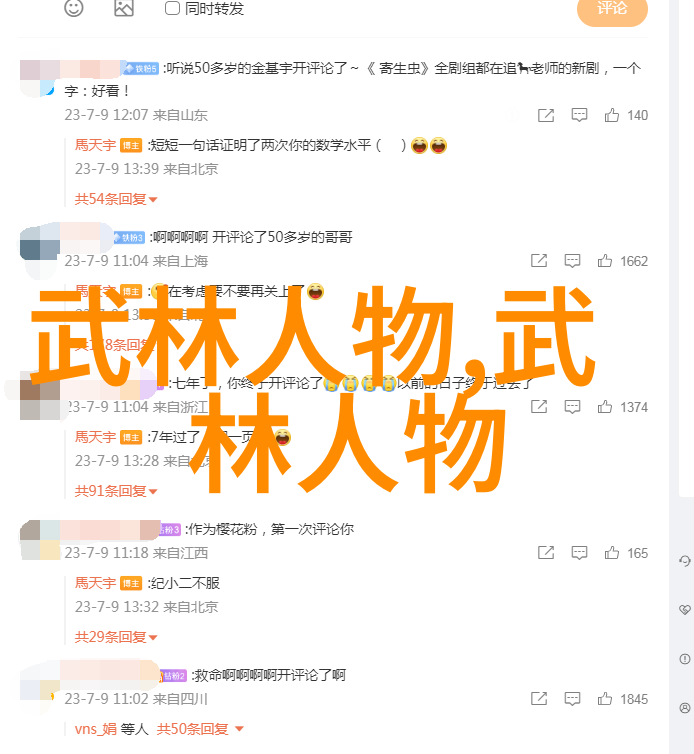Reply to the 作为樱花粉 comment
This screenshot has height=754, width=694.
coord(578,553)
